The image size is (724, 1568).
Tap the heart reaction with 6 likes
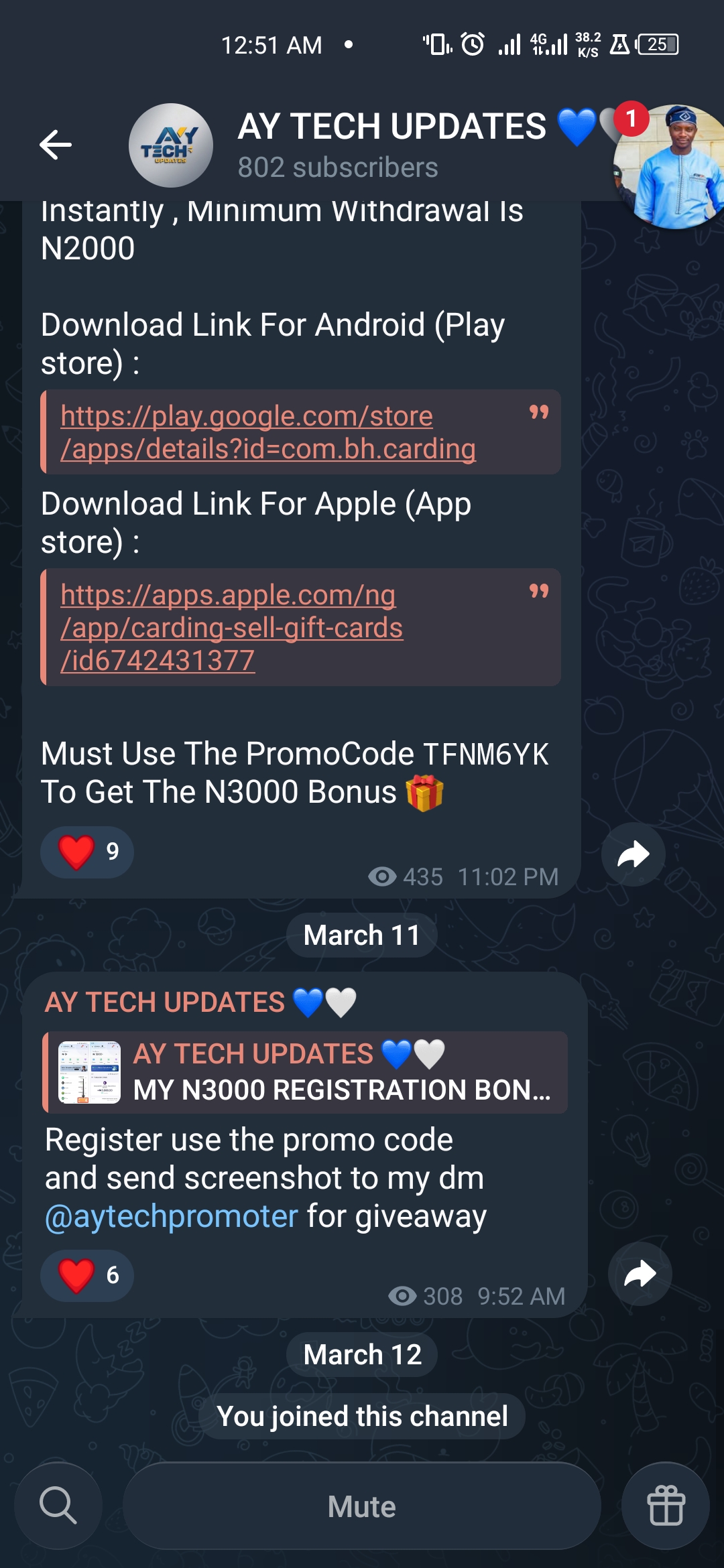87,1275
